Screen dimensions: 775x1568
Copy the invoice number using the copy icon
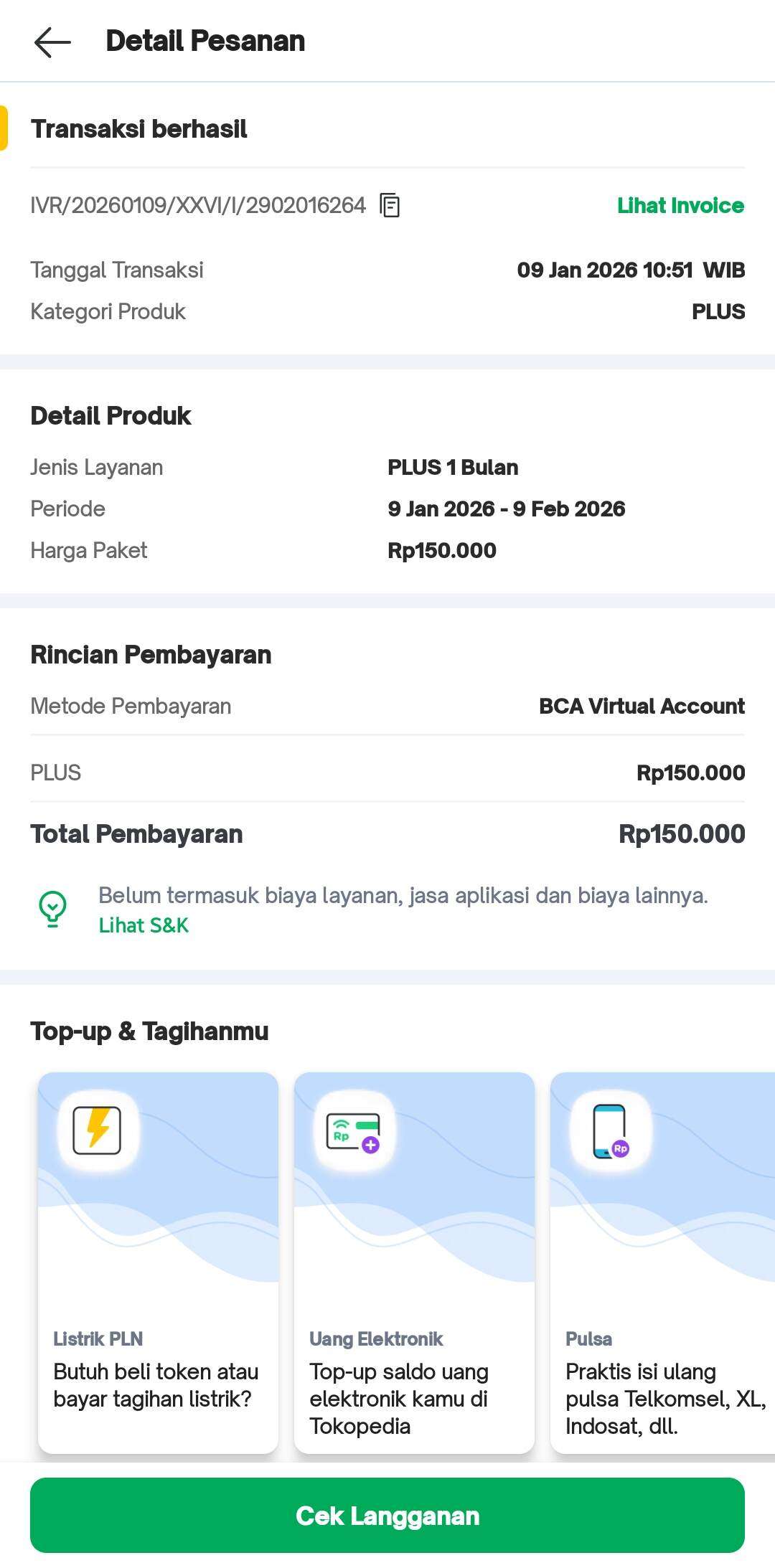pyautogui.click(x=390, y=206)
